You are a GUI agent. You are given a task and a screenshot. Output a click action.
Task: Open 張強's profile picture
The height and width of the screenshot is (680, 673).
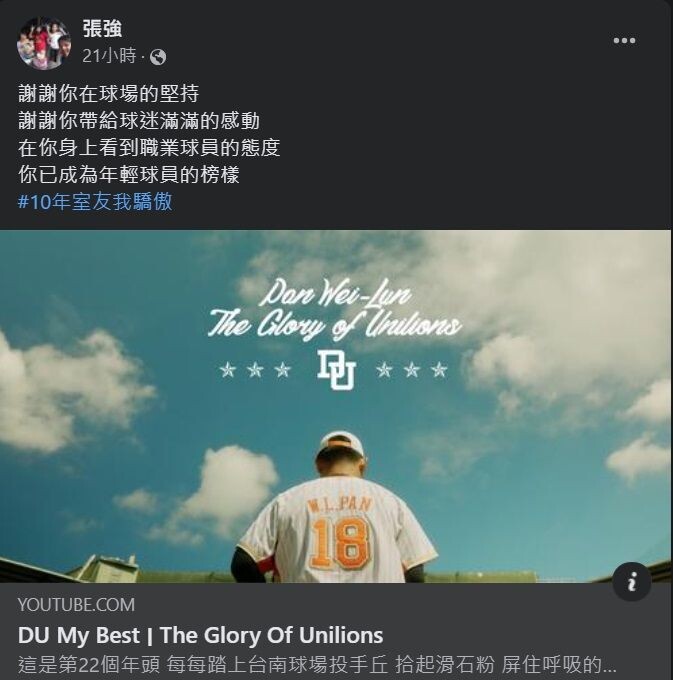[x=43, y=42]
